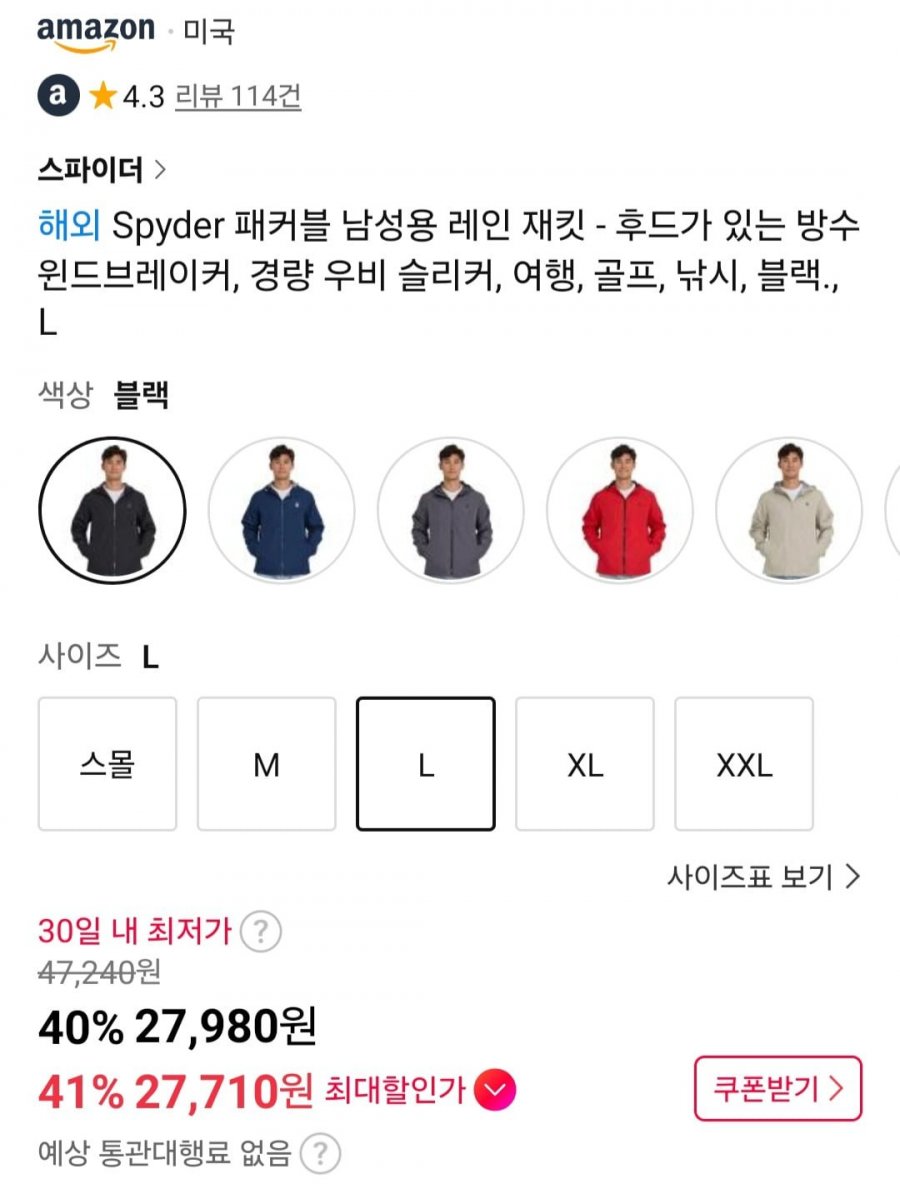The height and width of the screenshot is (1189, 900).
Task: Select size 스몰
Action: click(107, 765)
